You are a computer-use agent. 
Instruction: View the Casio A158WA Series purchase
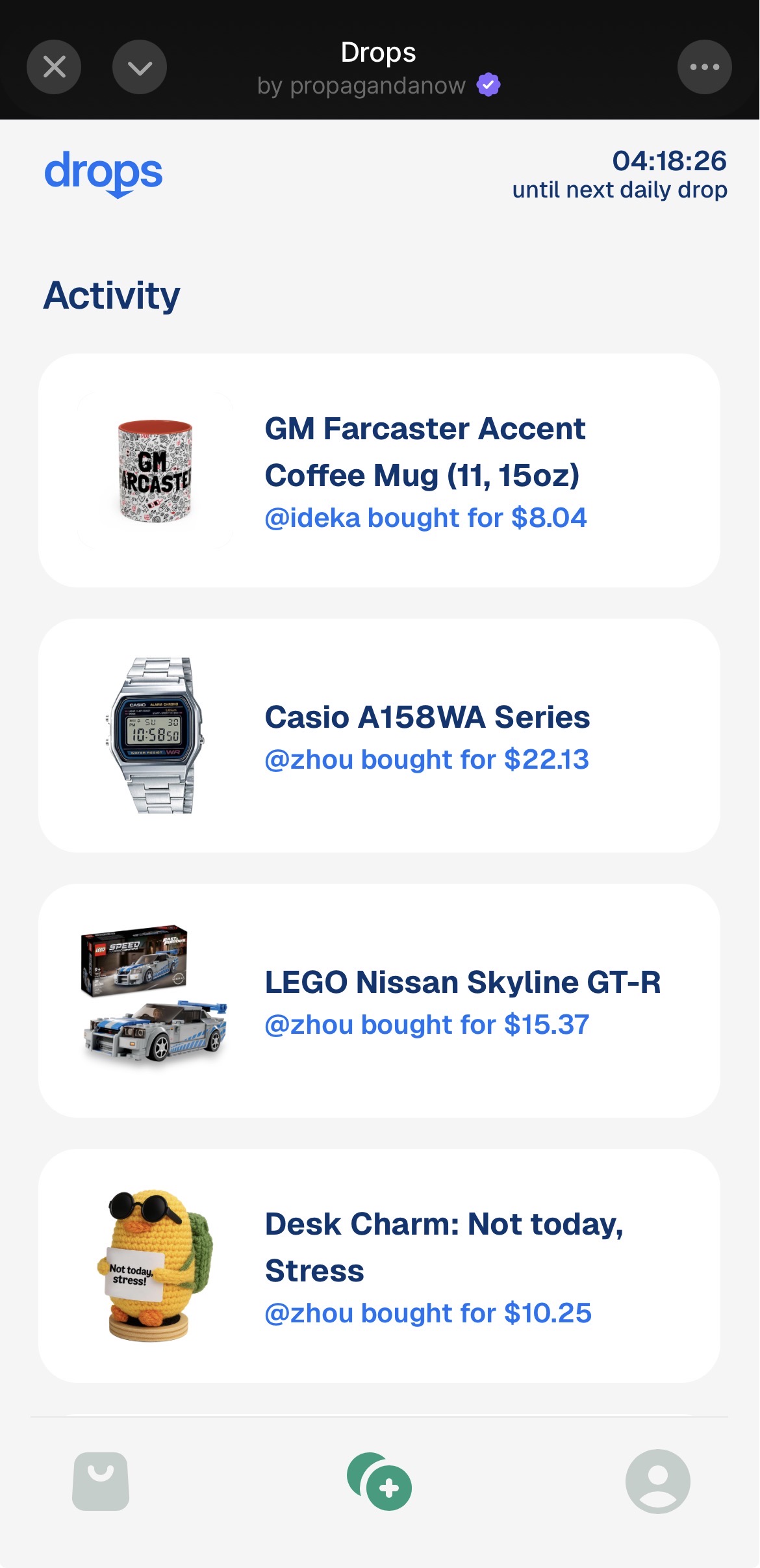pos(379,736)
